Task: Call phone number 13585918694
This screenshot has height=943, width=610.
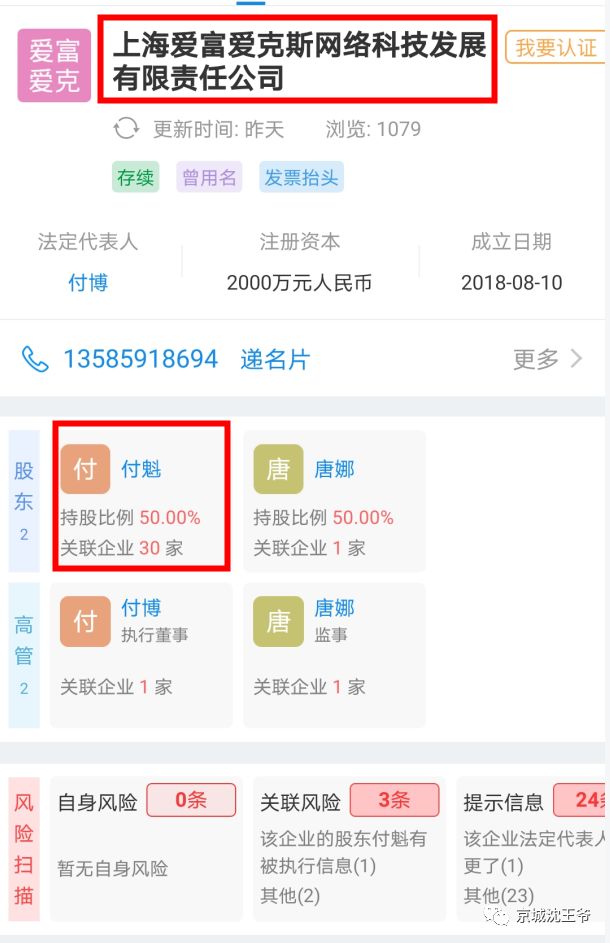Action: (139, 359)
